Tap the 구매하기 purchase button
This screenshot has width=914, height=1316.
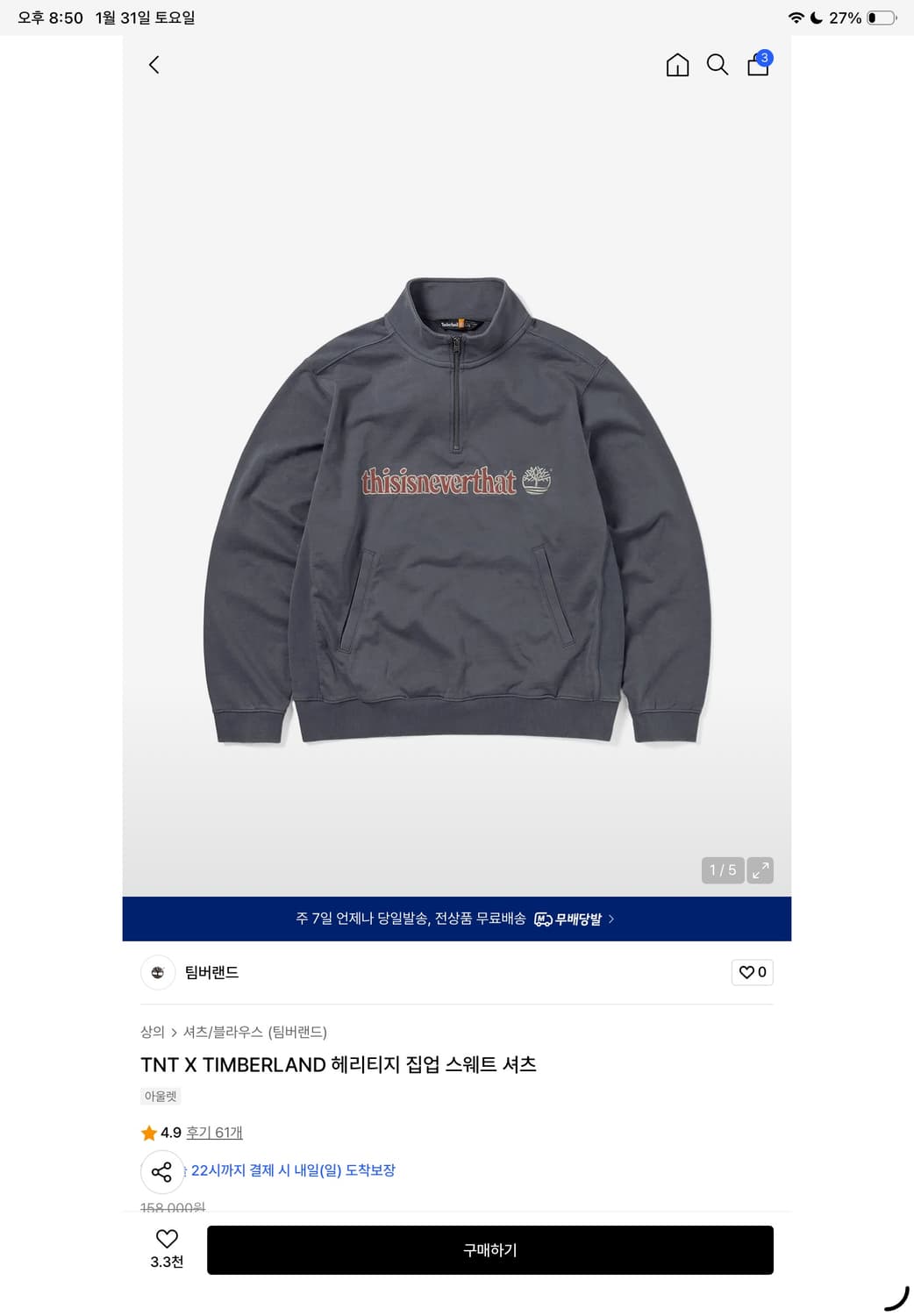(x=489, y=1249)
